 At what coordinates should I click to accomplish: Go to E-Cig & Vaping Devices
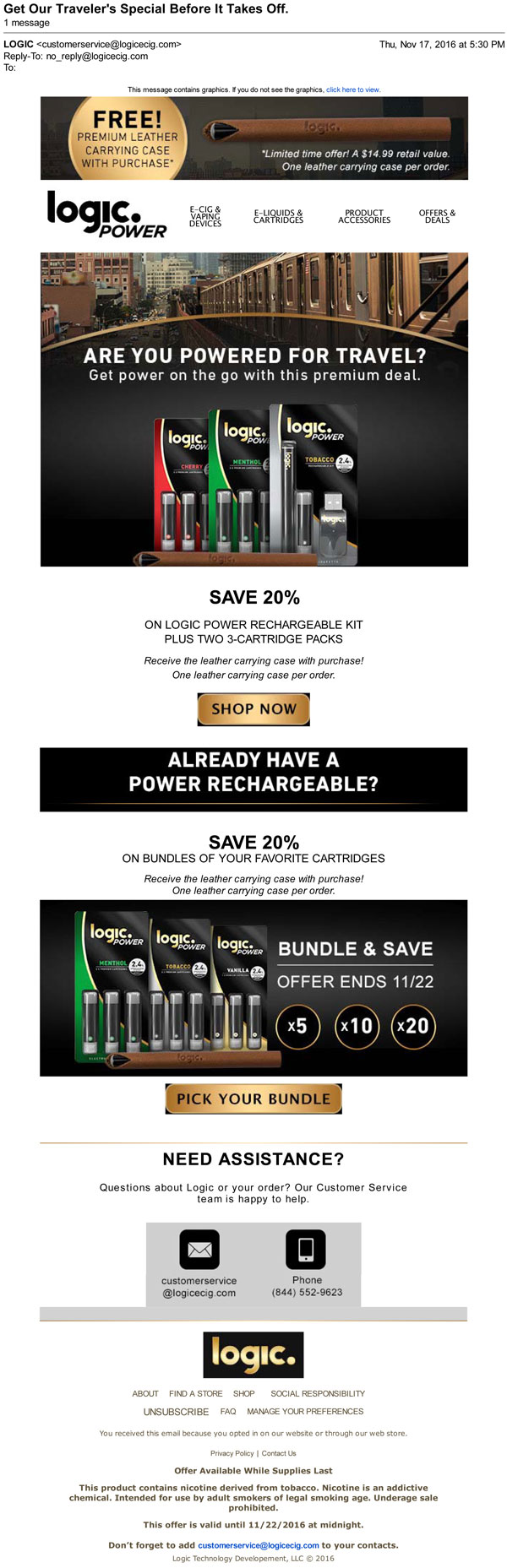click(x=205, y=217)
